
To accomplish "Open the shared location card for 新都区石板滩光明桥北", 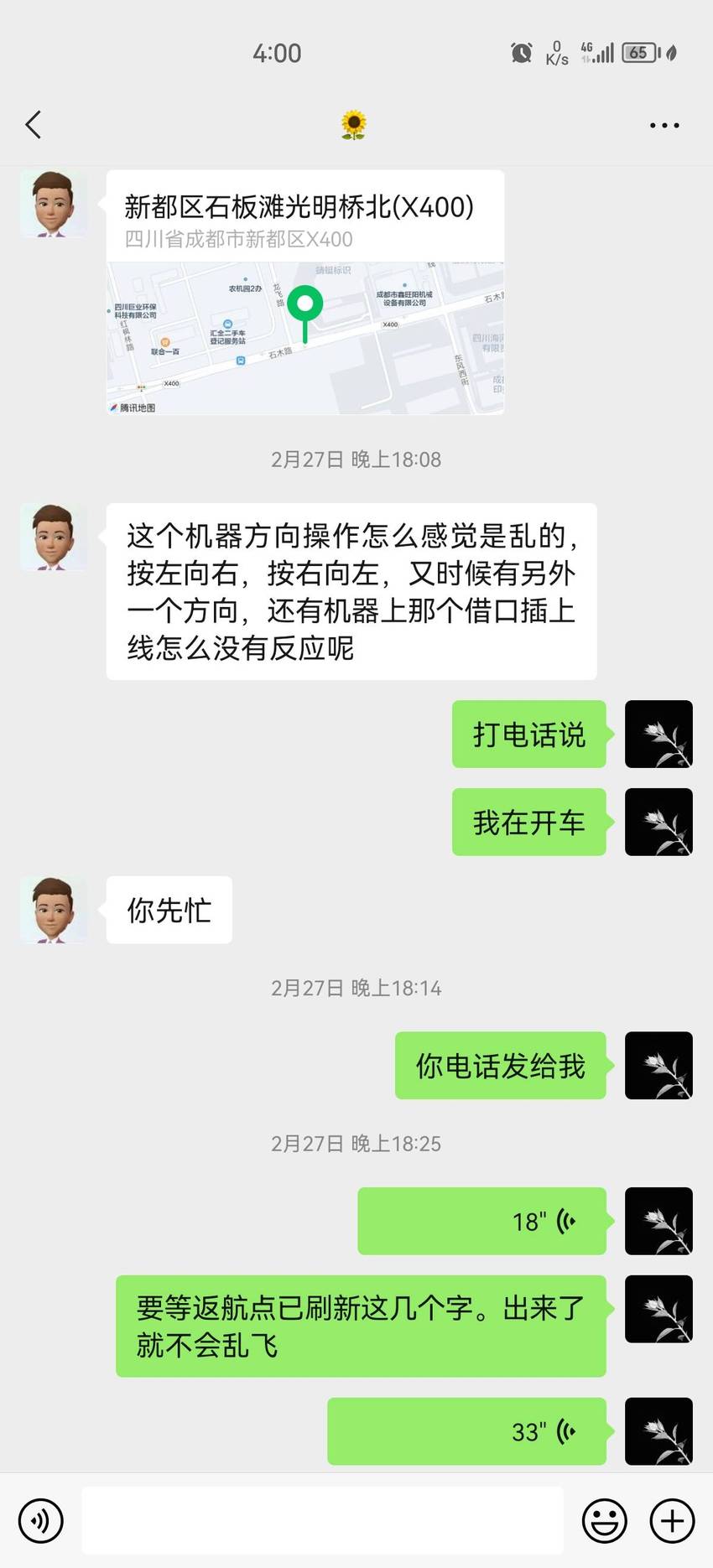I will click(305, 292).
